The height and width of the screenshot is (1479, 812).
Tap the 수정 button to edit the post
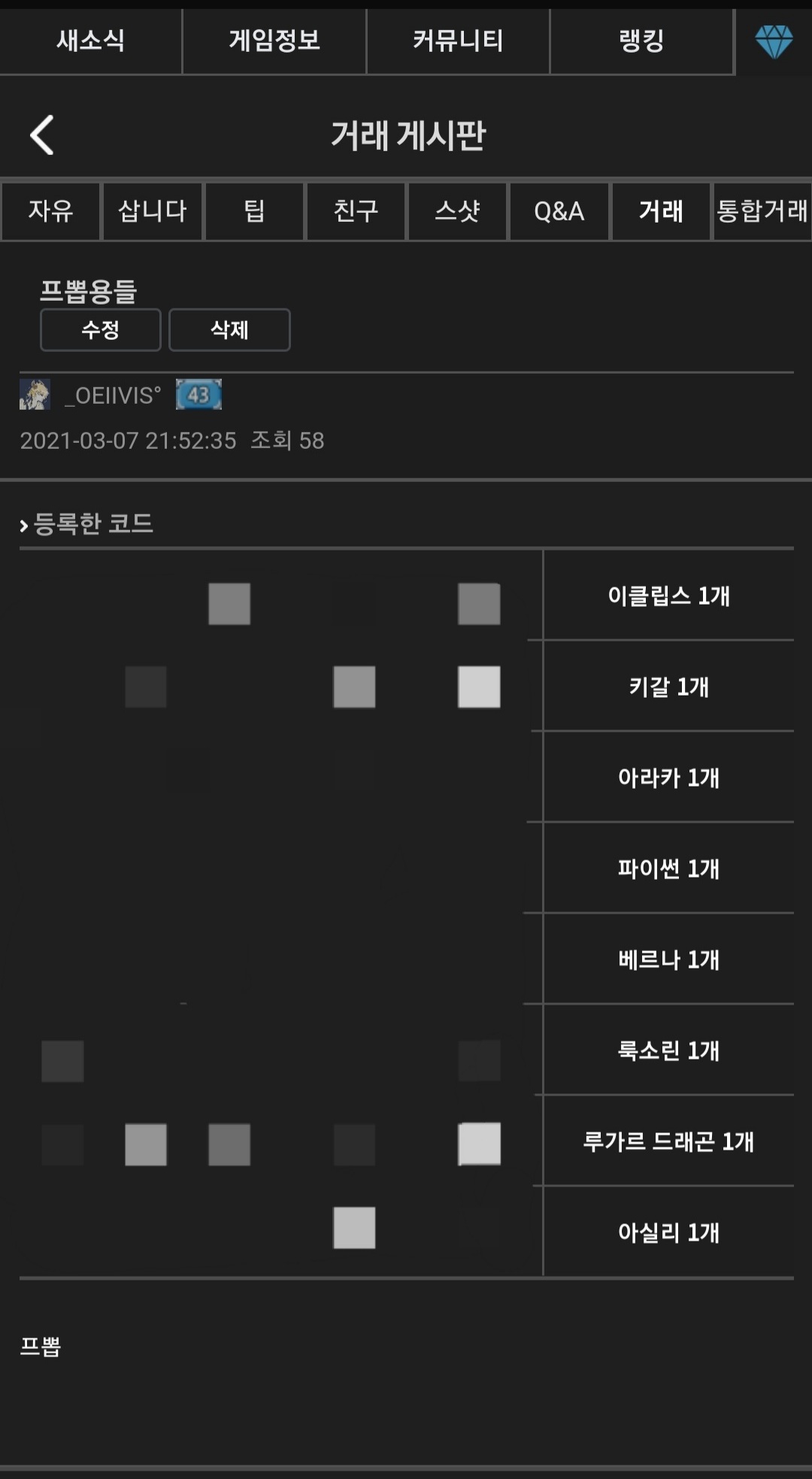[100, 330]
